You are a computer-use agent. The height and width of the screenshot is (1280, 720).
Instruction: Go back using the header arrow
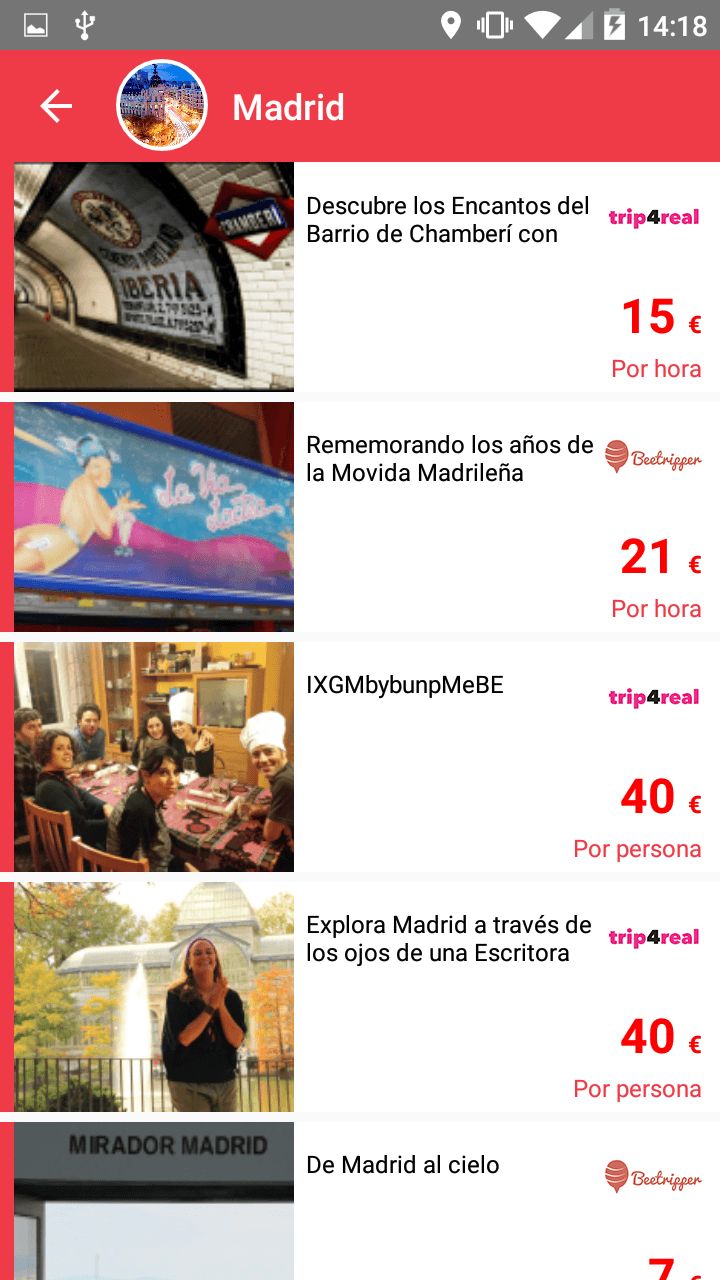click(x=56, y=106)
